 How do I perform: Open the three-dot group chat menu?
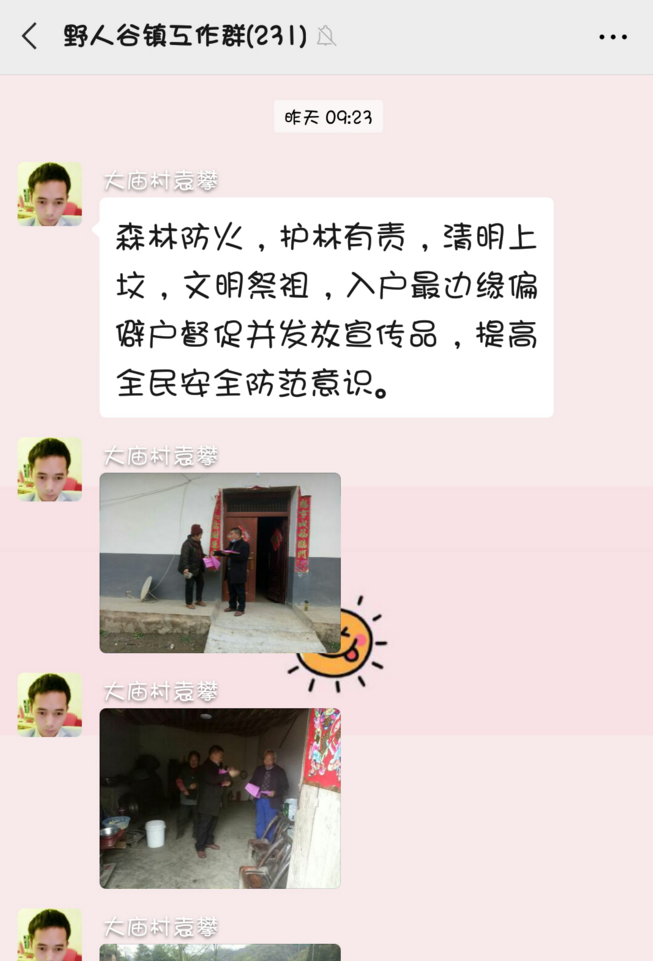click(612, 37)
